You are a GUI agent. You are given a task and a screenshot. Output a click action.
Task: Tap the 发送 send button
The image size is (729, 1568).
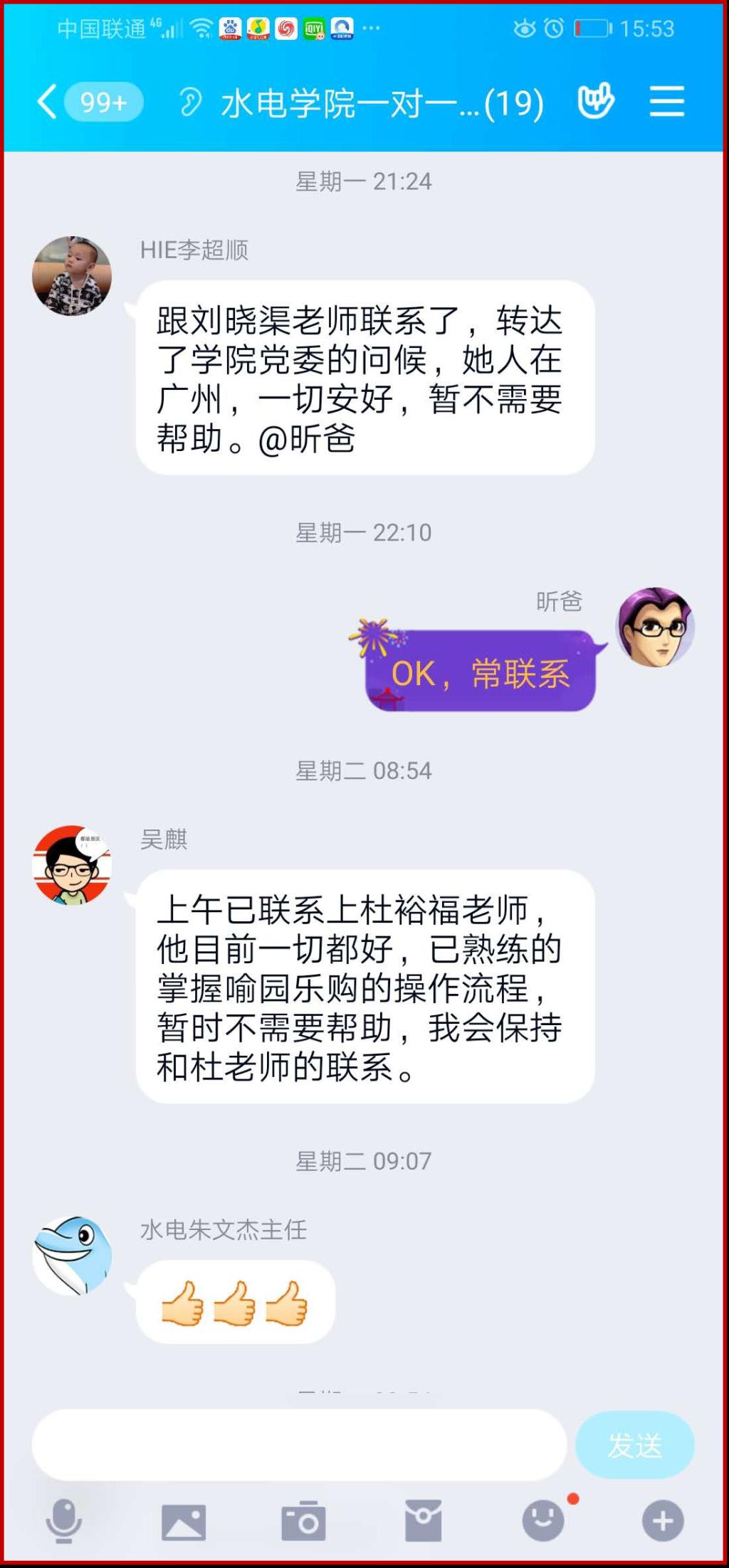(x=634, y=1445)
